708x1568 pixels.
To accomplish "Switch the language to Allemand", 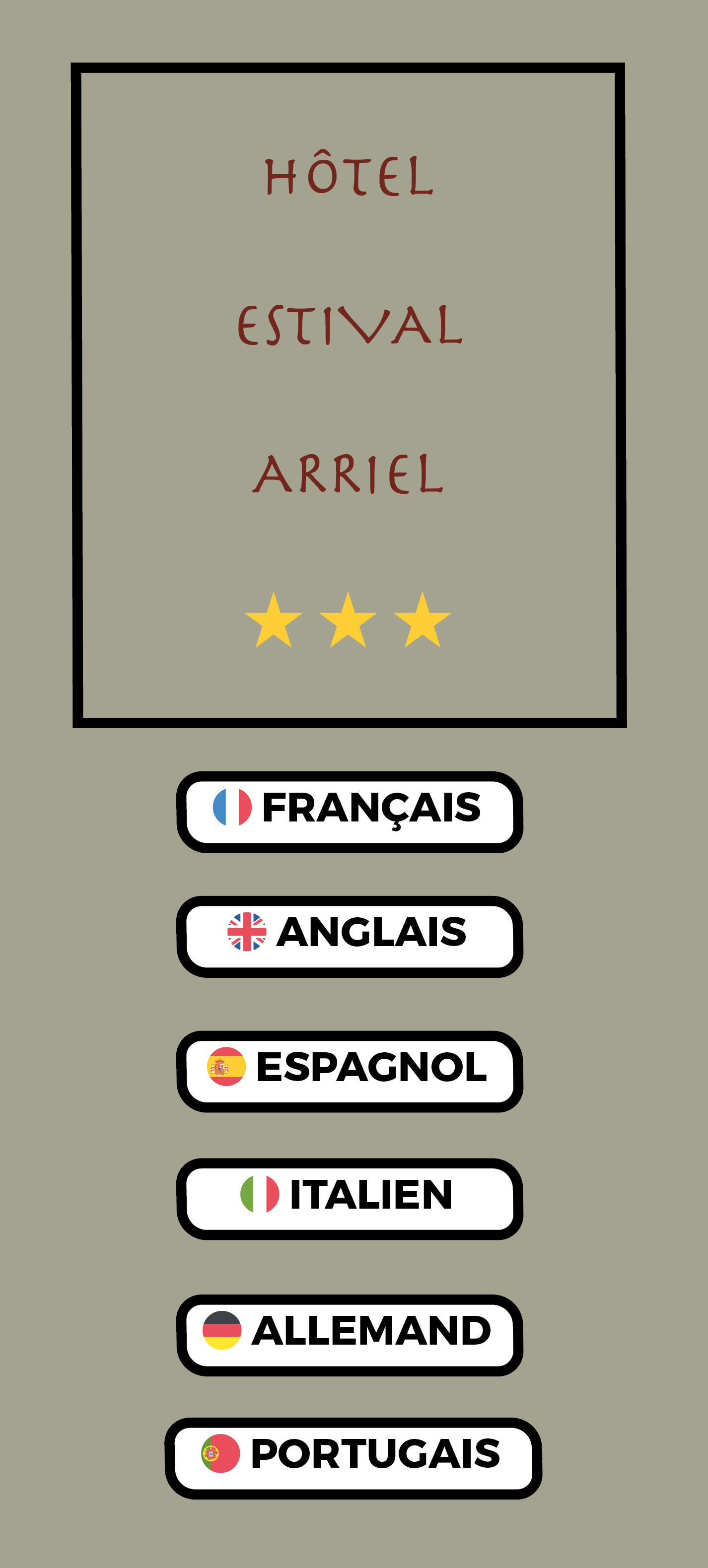I will coord(350,1334).
